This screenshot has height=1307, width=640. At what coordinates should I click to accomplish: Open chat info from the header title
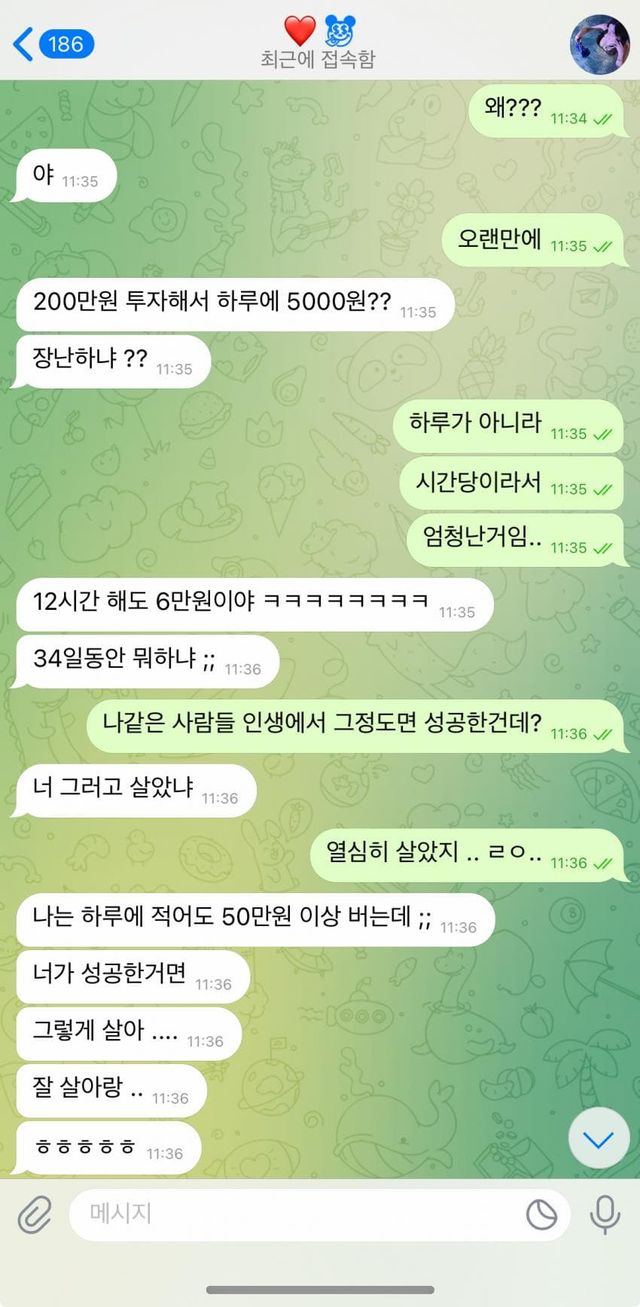318,45
